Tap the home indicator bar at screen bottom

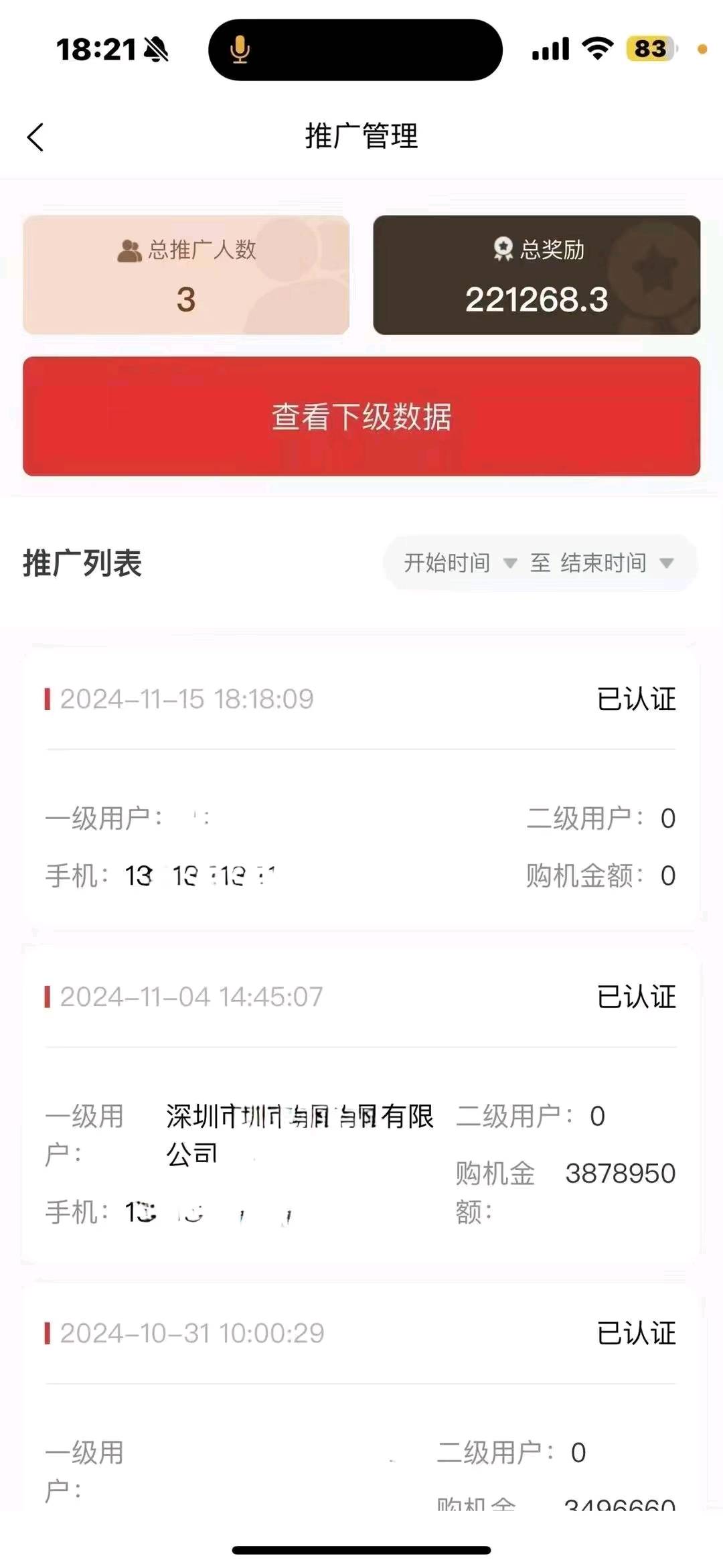[x=361, y=1549]
